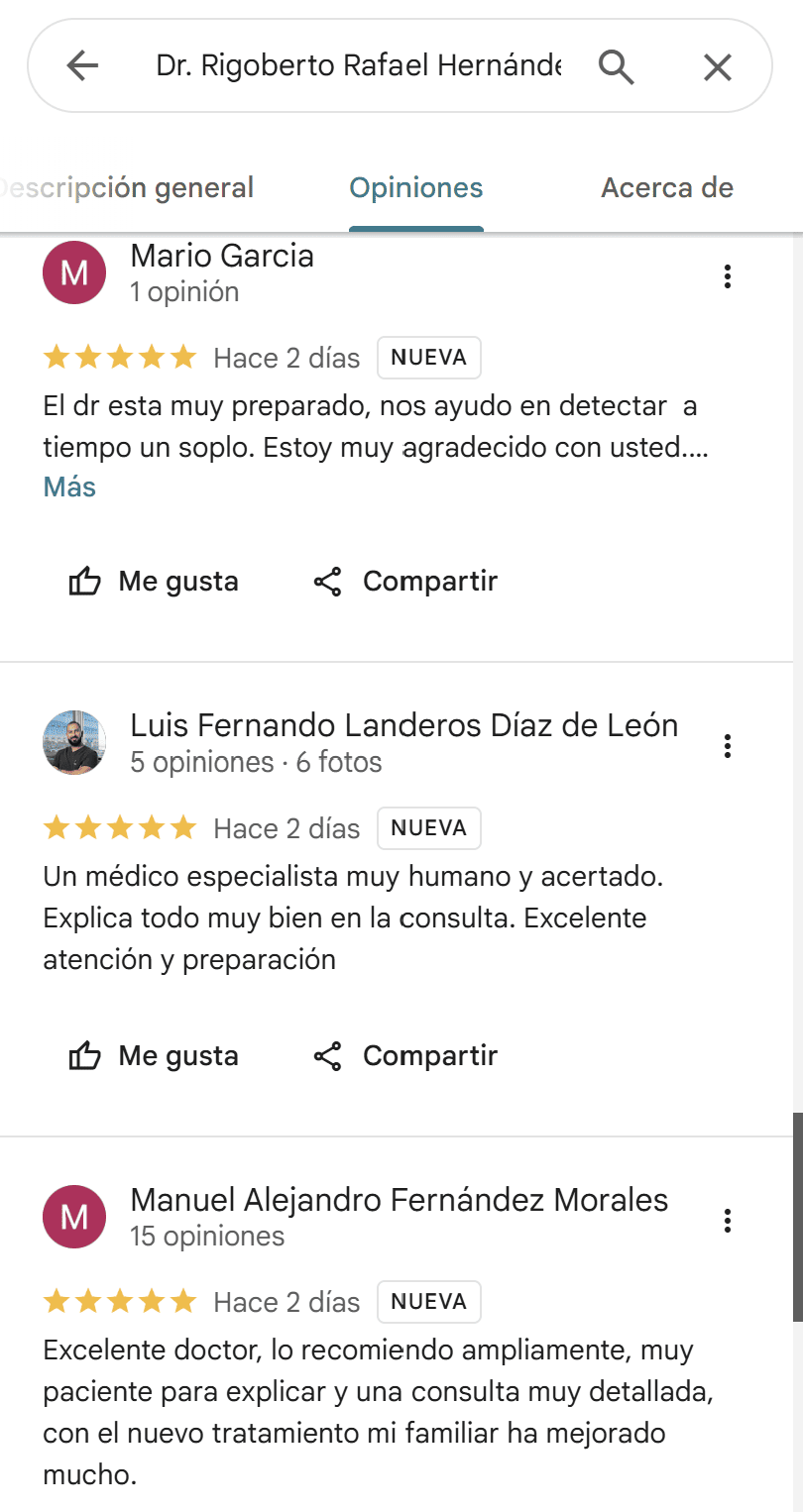803x1512 pixels.
Task: Click Luis Fernando's profile photo thumbnail
Action: click(73, 742)
